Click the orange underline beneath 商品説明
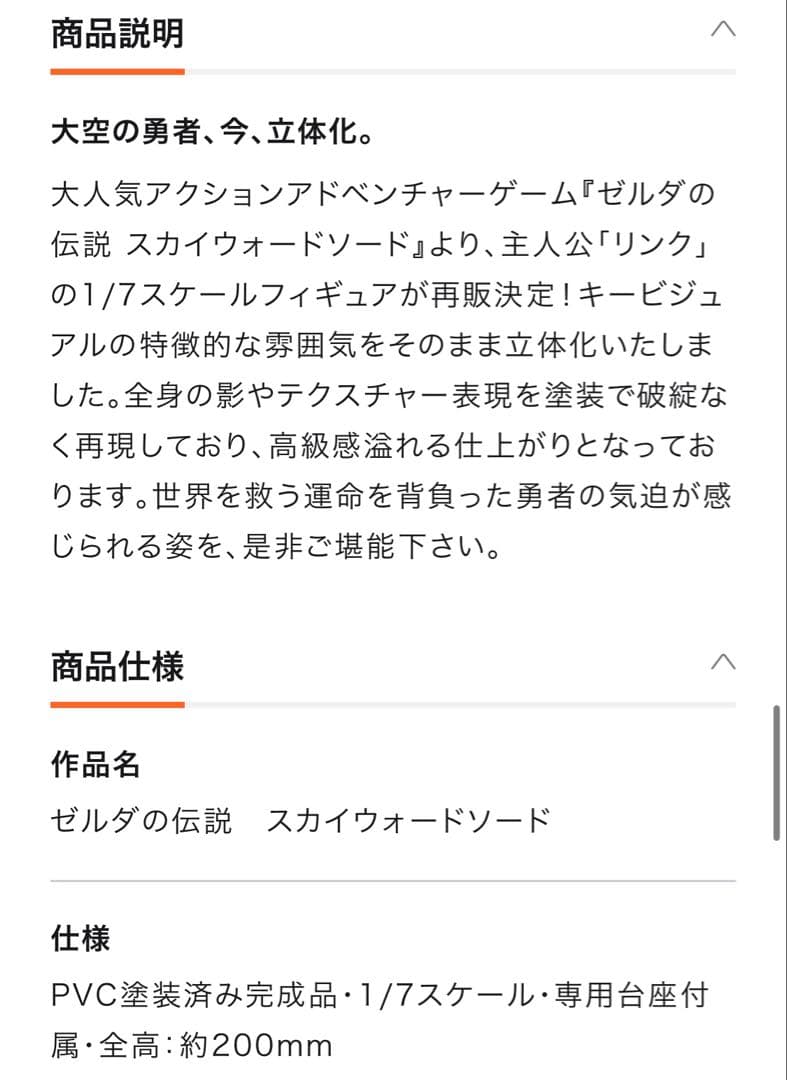This screenshot has height=1080, width=787. coord(118,71)
